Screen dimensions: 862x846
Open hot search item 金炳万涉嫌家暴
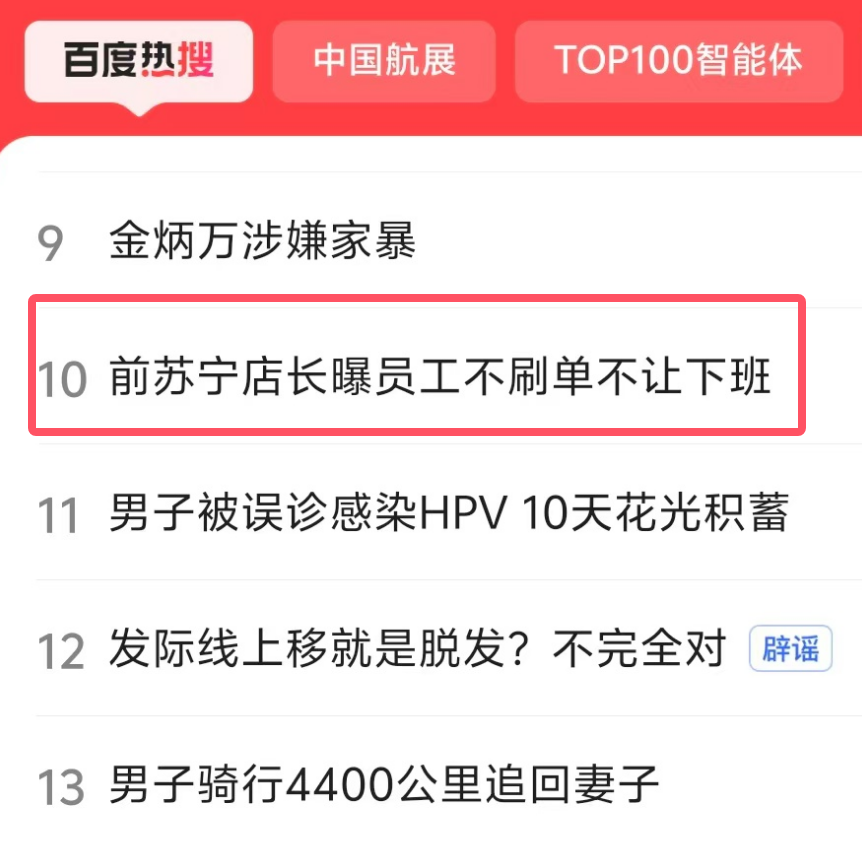[x=262, y=242]
